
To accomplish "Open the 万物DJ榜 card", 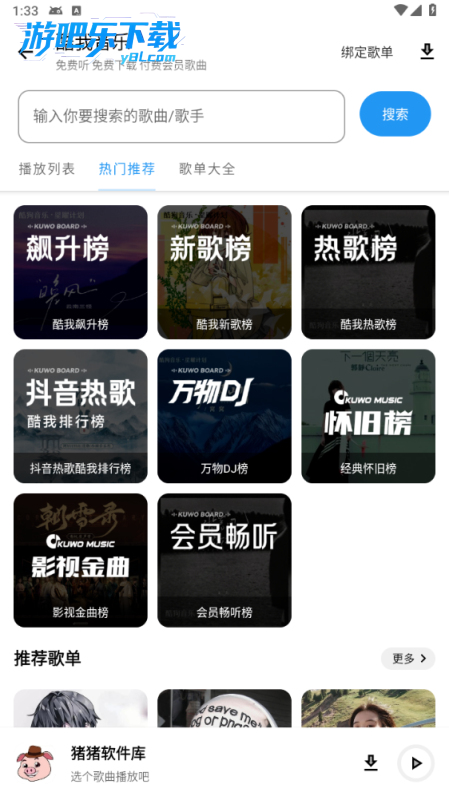I will pos(224,416).
